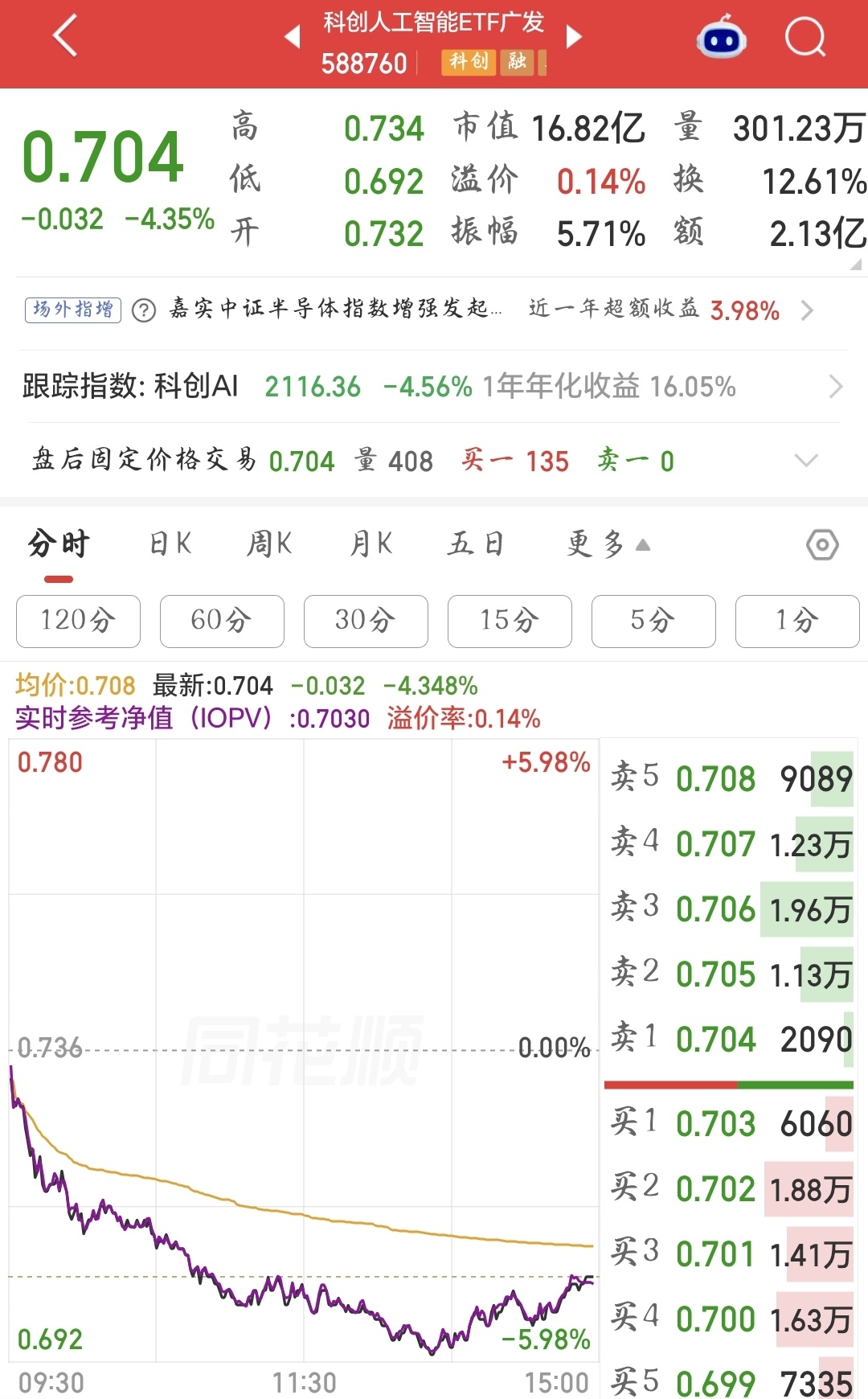
Task: Switch to the 日K chart tab
Action: (x=170, y=544)
